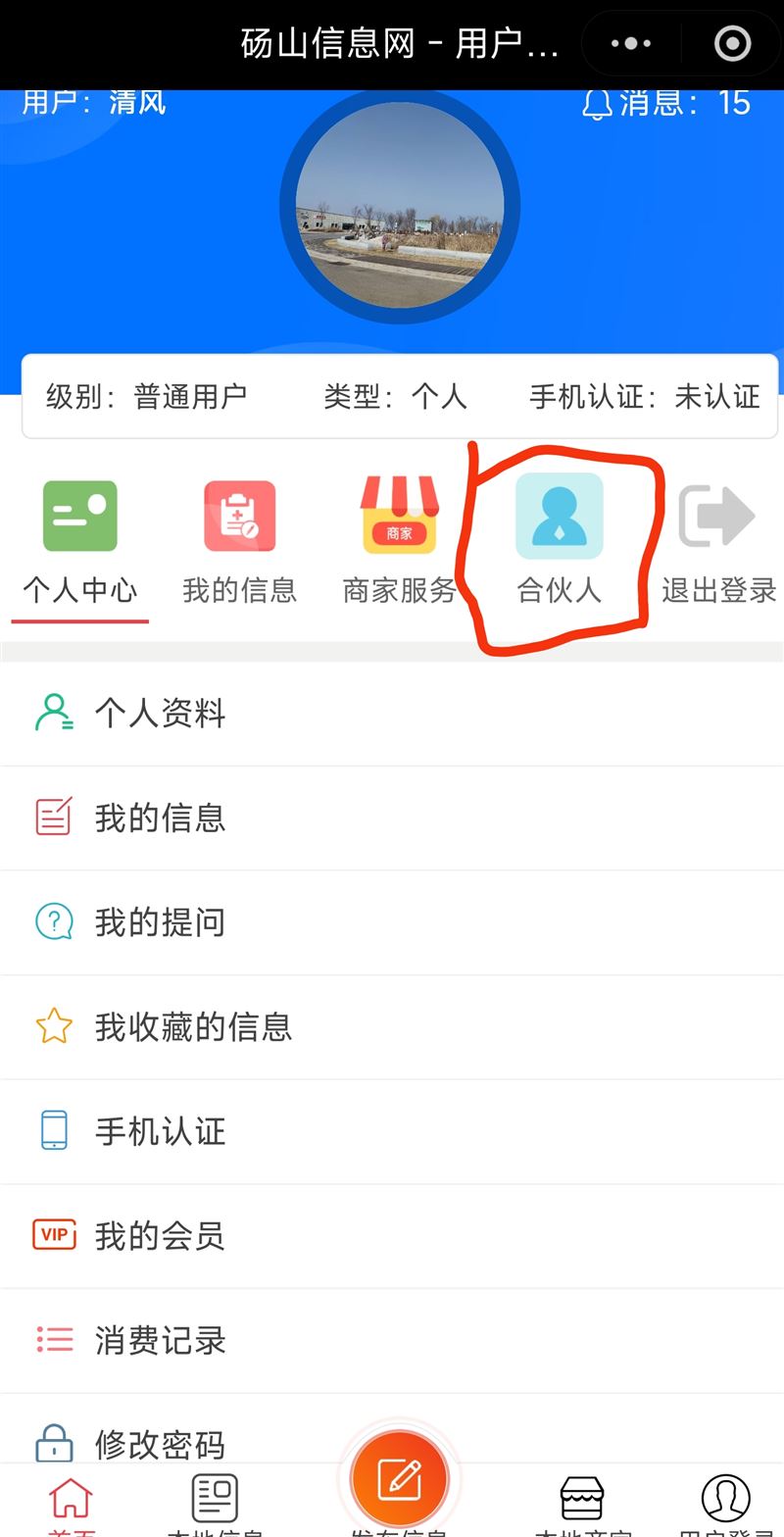Switch to the 我的信息 tab
This screenshot has height=1537, width=784.
pyautogui.click(x=239, y=541)
